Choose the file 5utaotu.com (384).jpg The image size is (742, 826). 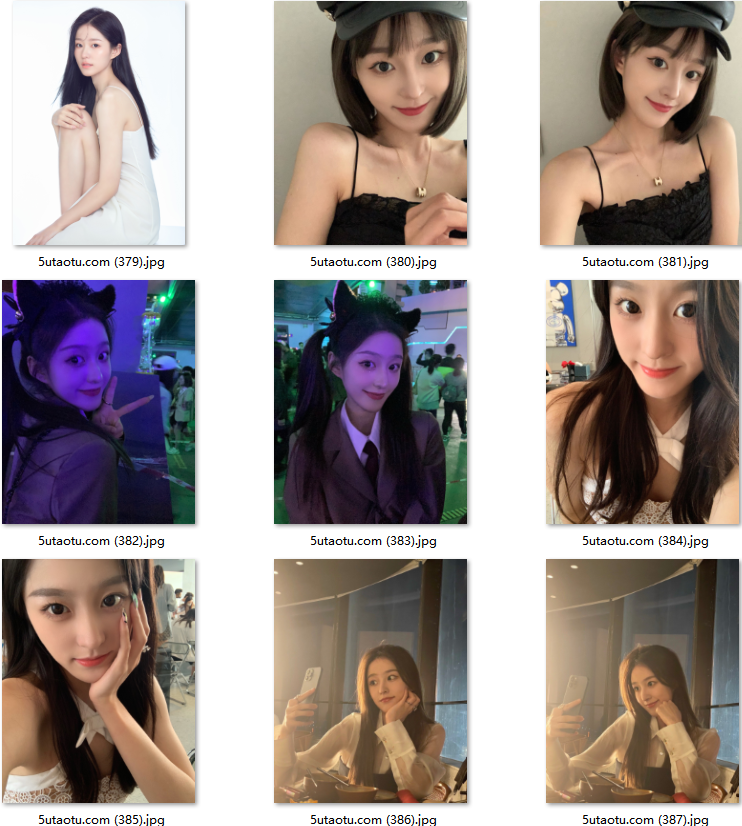643,402
